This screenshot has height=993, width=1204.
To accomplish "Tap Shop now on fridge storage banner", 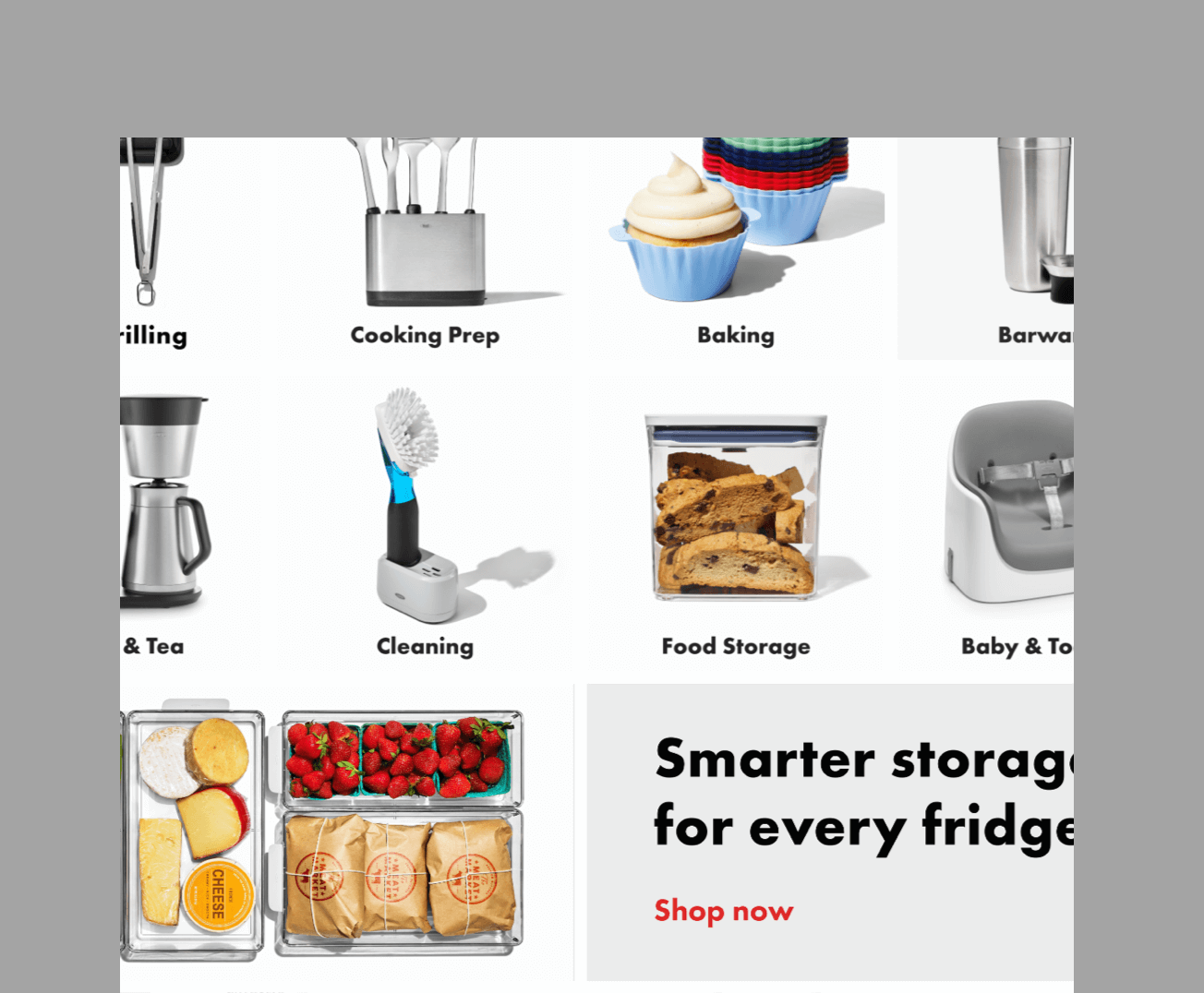I will pyautogui.click(x=723, y=911).
